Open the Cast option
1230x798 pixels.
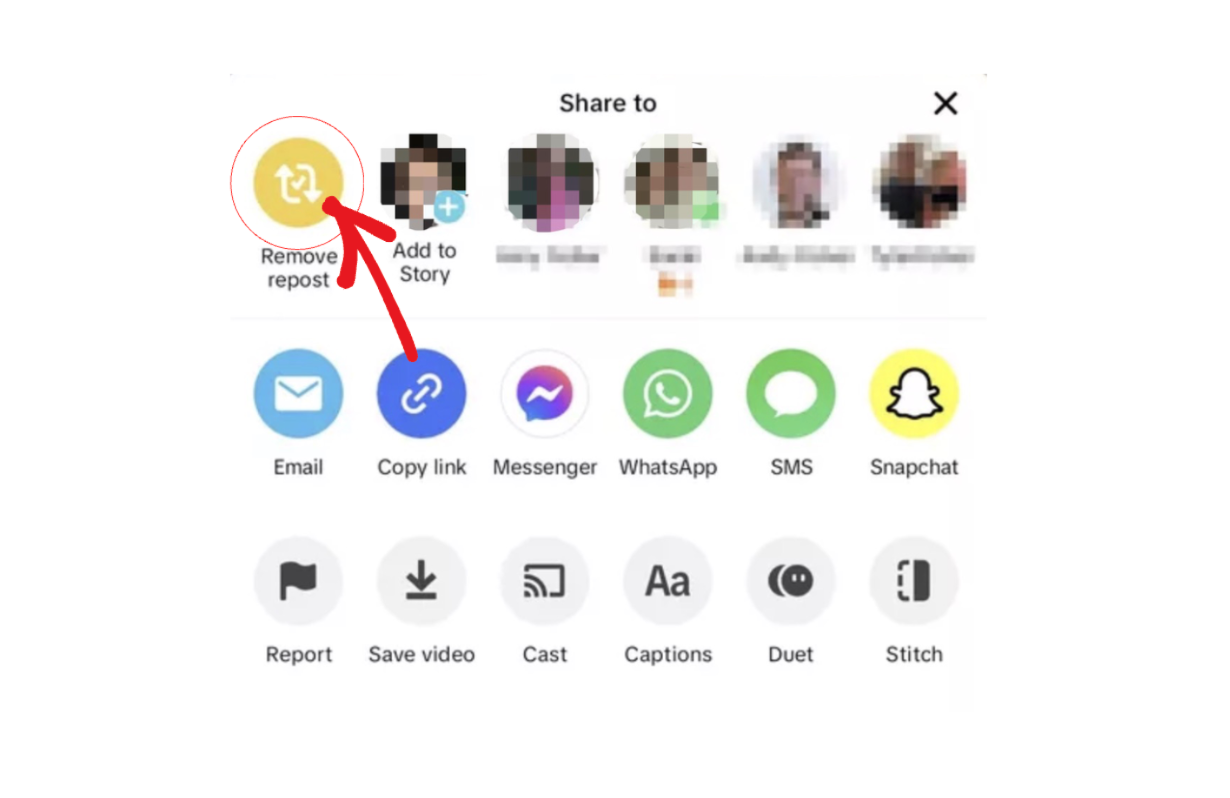(545, 581)
